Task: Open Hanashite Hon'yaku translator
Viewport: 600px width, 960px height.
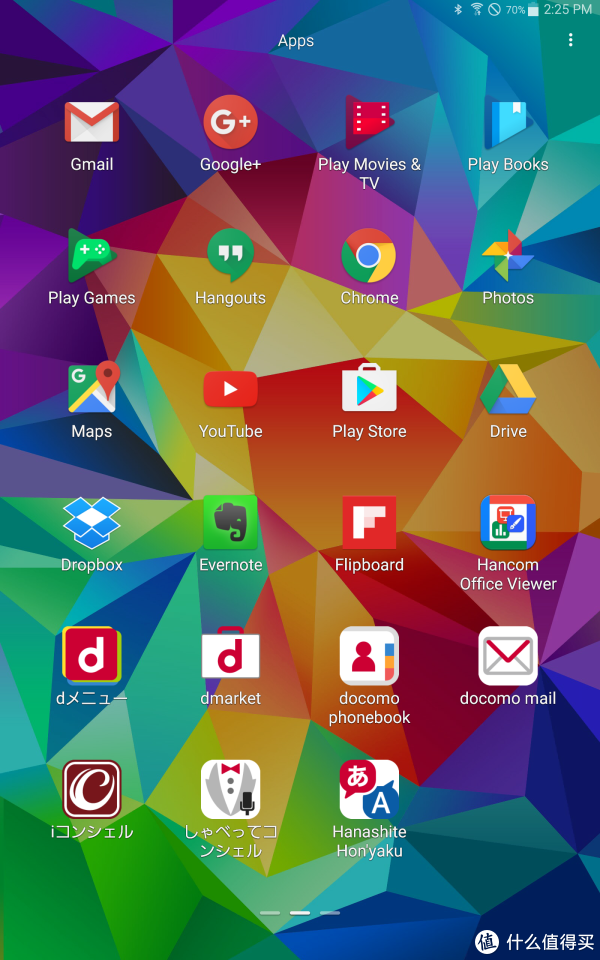Action: click(x=369, y=790)
